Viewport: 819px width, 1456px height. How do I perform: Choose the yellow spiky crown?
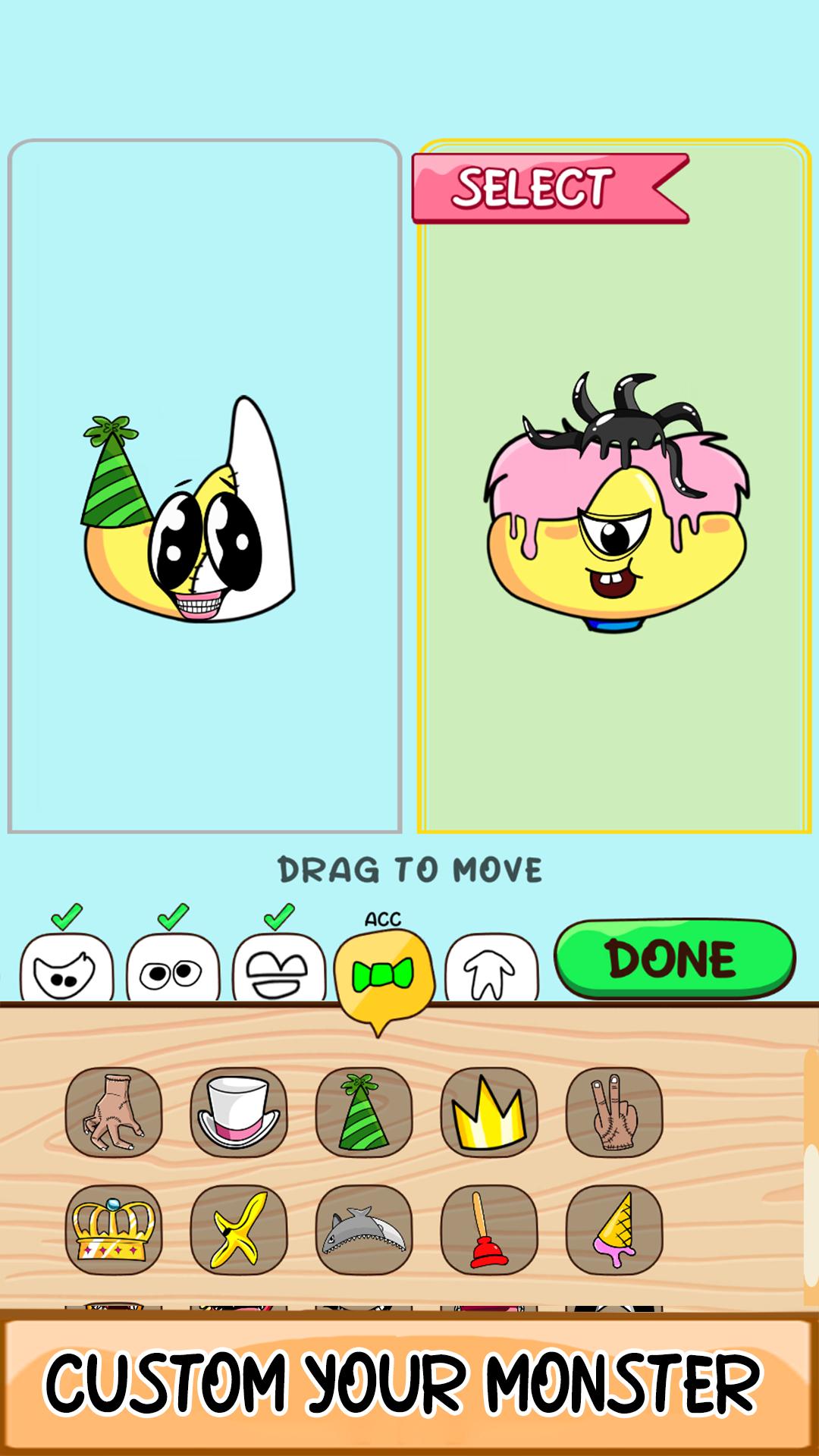(489, 1112)
